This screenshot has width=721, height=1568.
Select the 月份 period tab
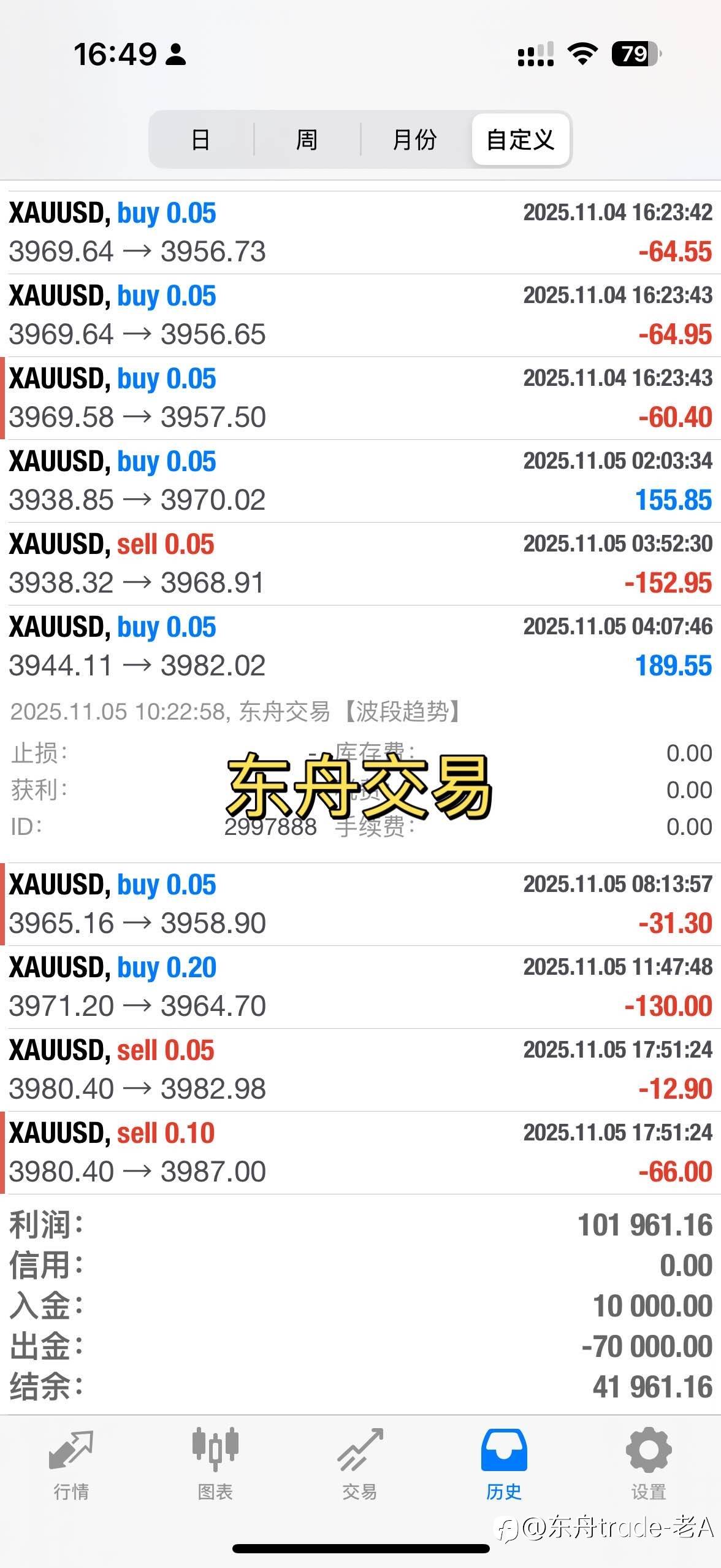pos(414,140)
